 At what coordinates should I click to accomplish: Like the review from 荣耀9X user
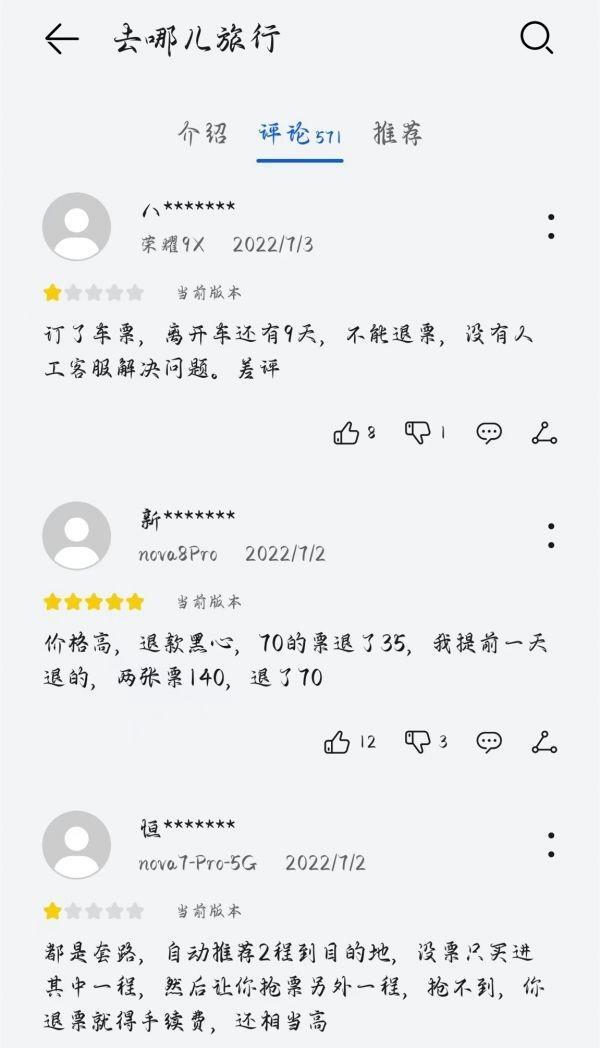pyautogui.click(x=346, y=433)
